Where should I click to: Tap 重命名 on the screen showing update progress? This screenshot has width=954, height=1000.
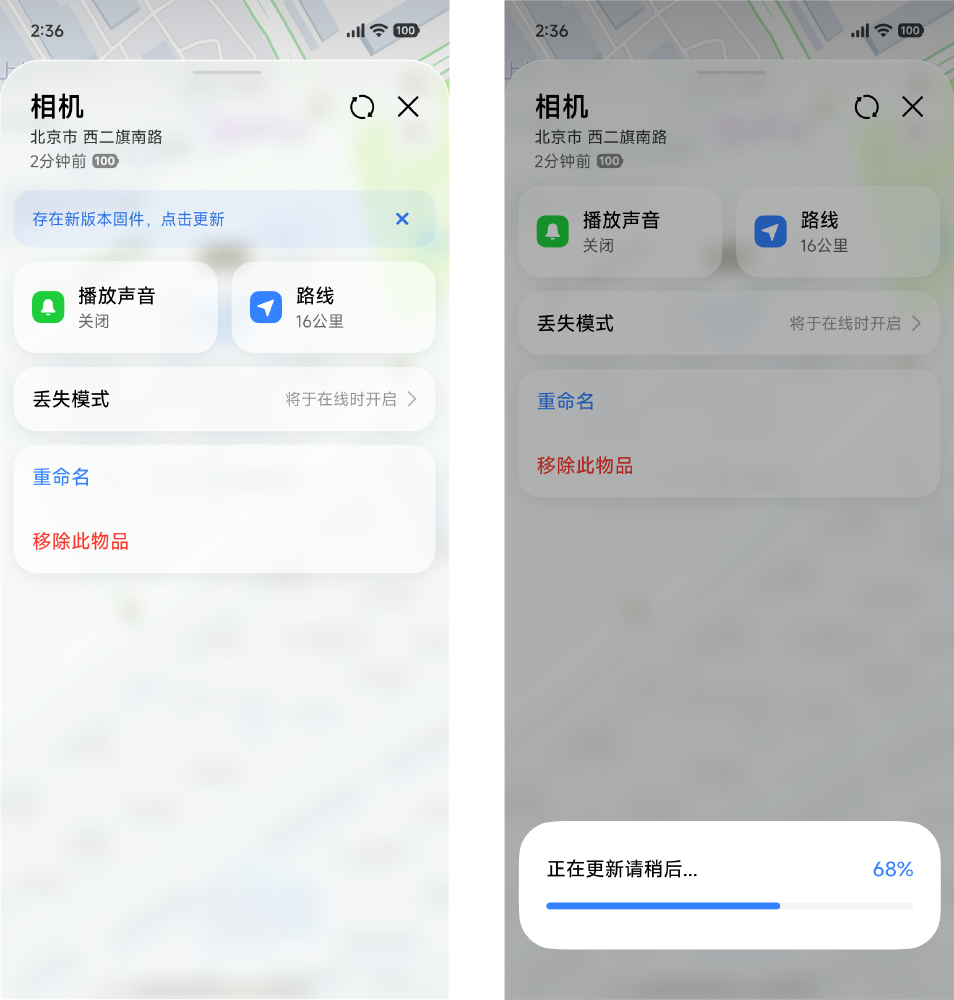coord(566,401)
